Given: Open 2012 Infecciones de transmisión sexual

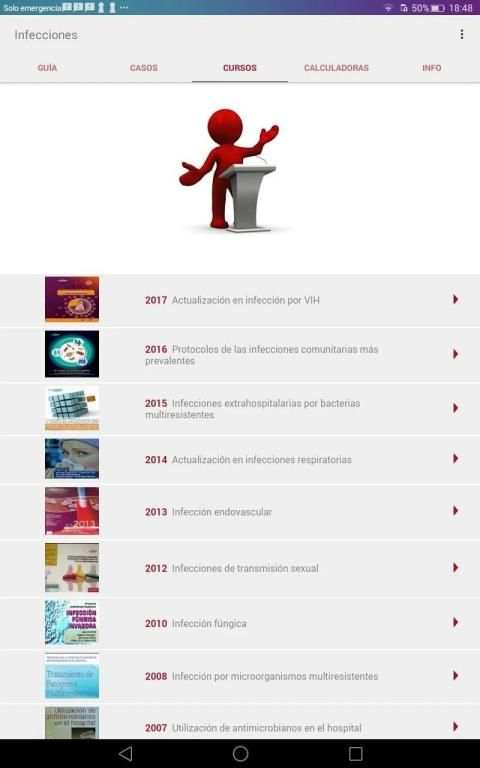Looking at the screenshot, I should pos(240,568).
